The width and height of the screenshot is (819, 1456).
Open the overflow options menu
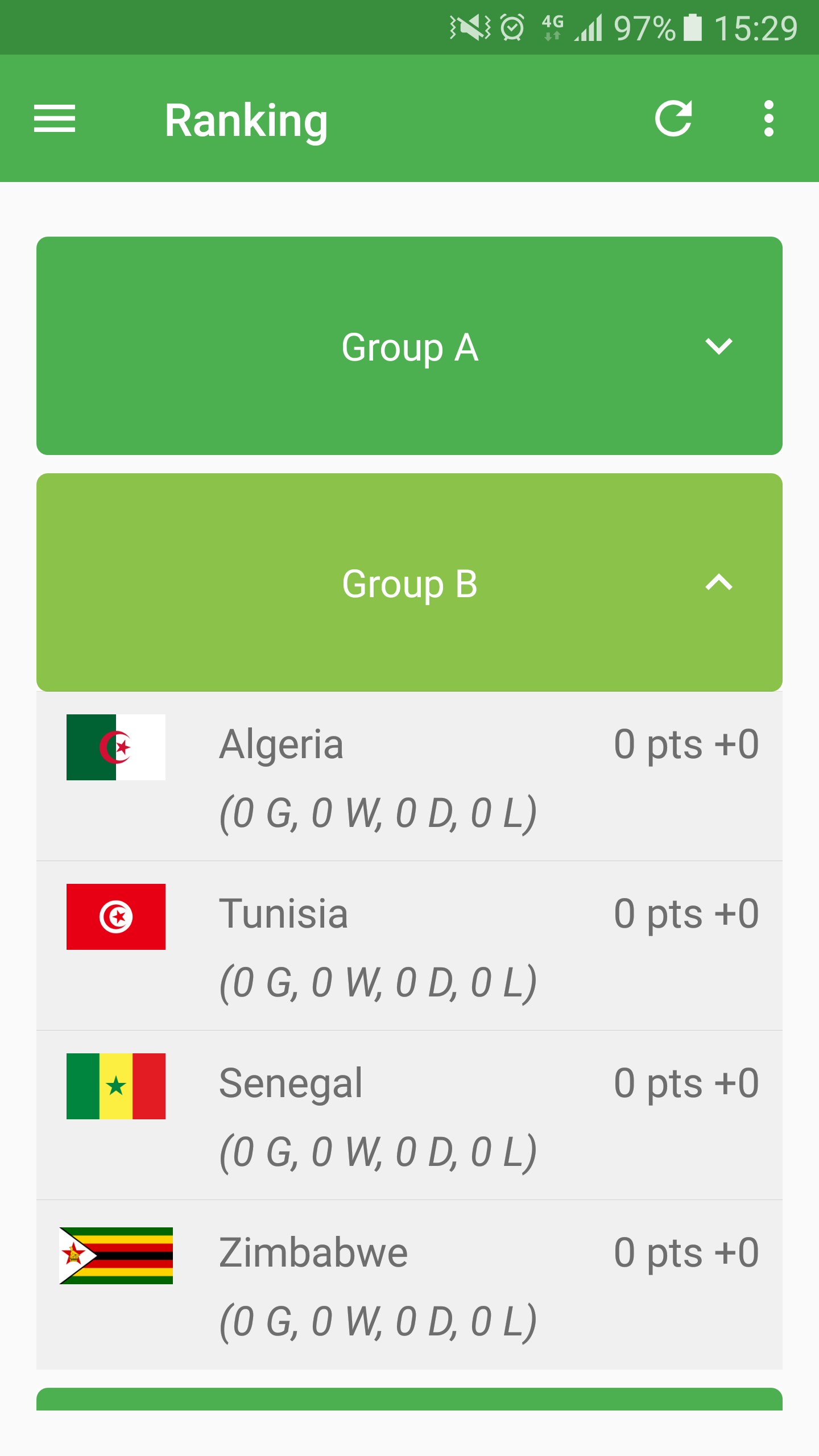[769, 119]
